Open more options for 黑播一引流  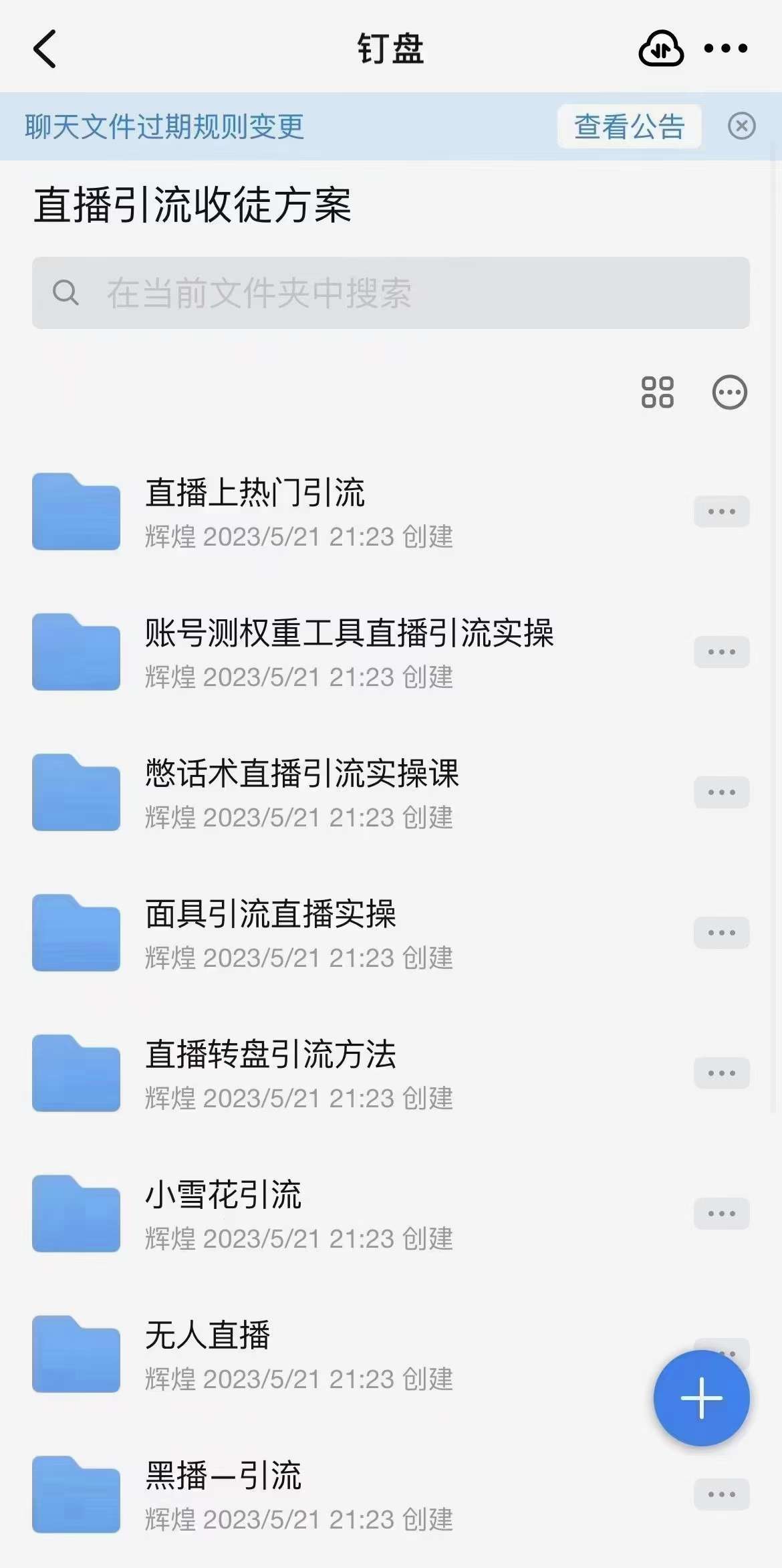(722, 1494)
